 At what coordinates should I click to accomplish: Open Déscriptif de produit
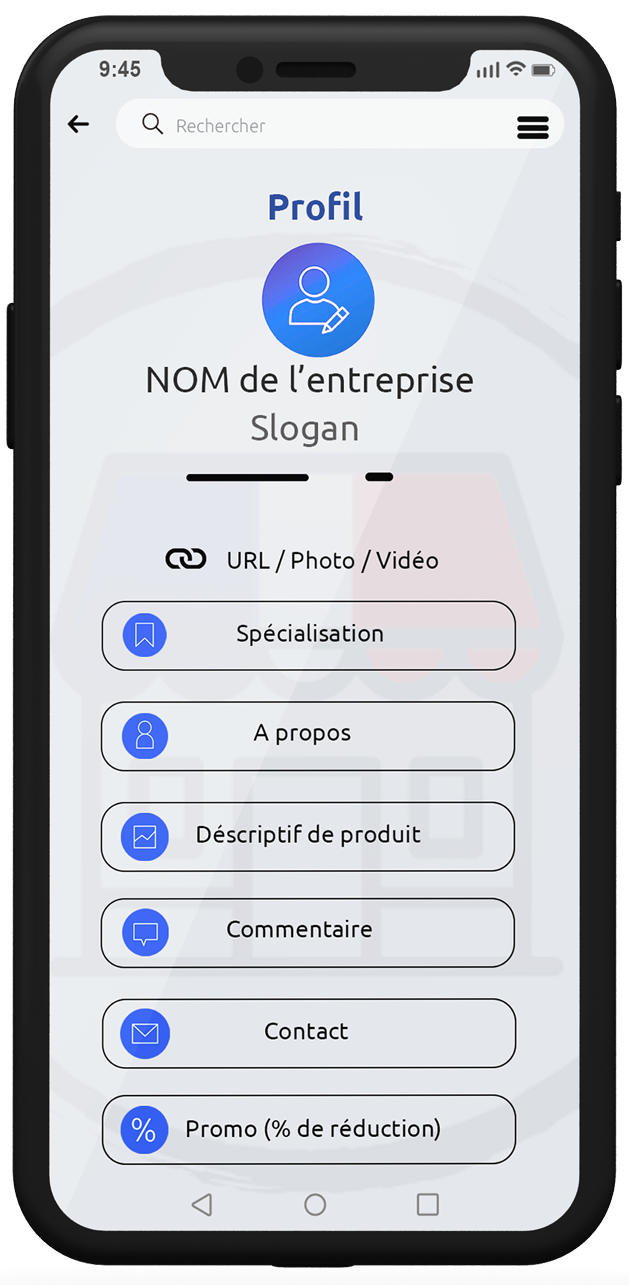tap(308, 836)
